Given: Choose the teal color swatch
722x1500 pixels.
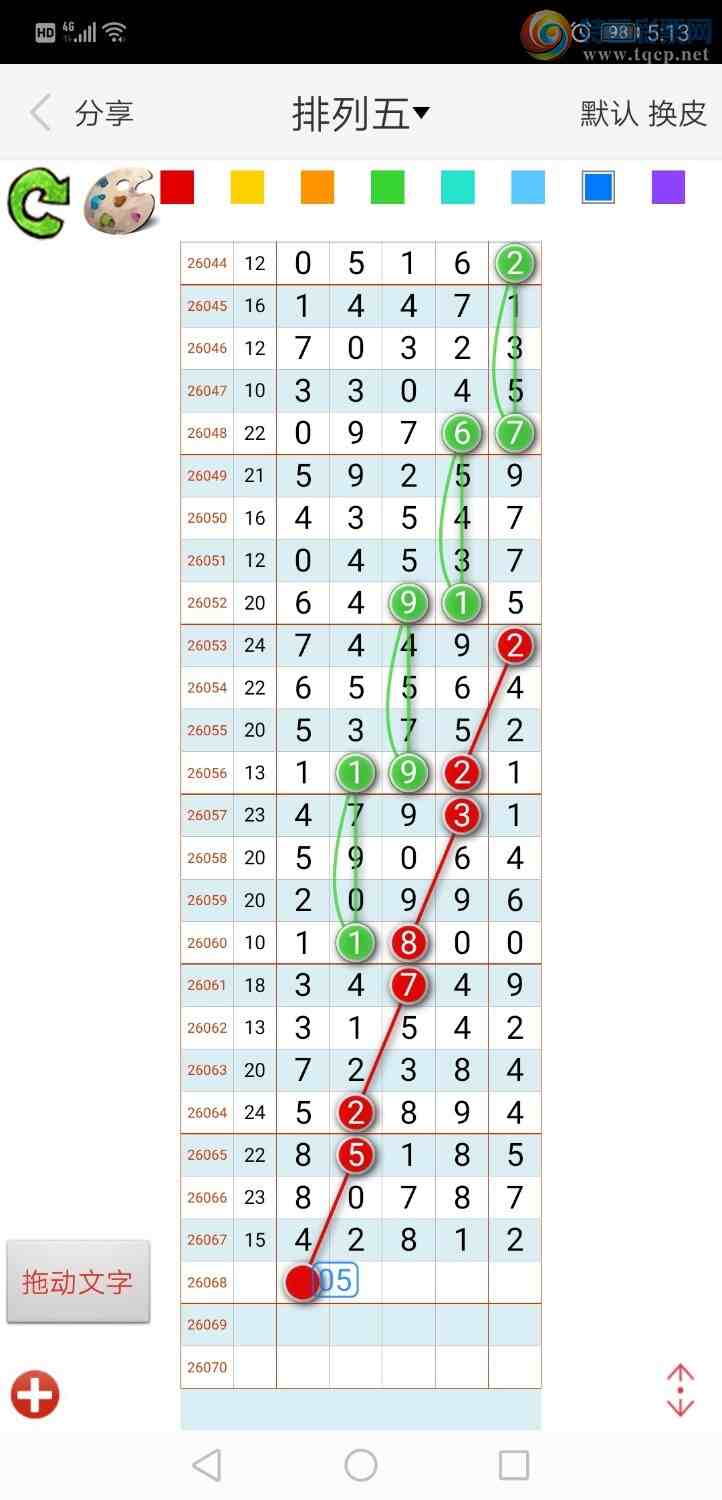Looking at the screenshot, I should 457,187.
